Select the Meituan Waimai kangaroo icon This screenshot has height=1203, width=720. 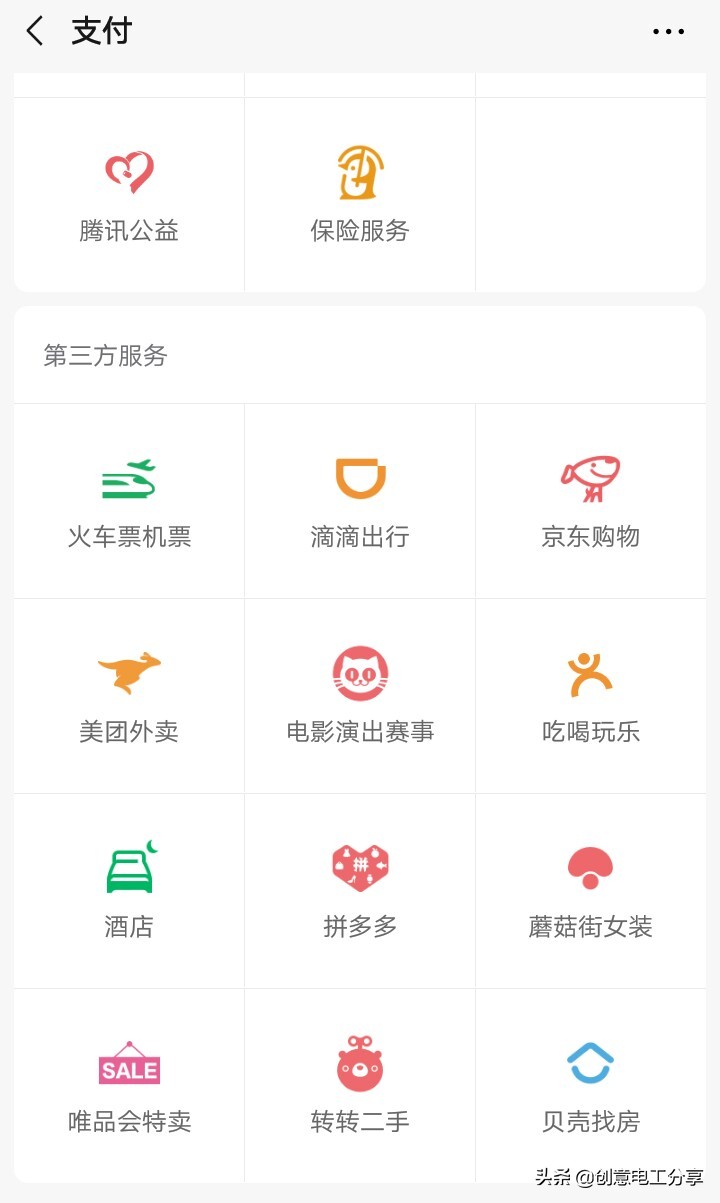point(127,671)
